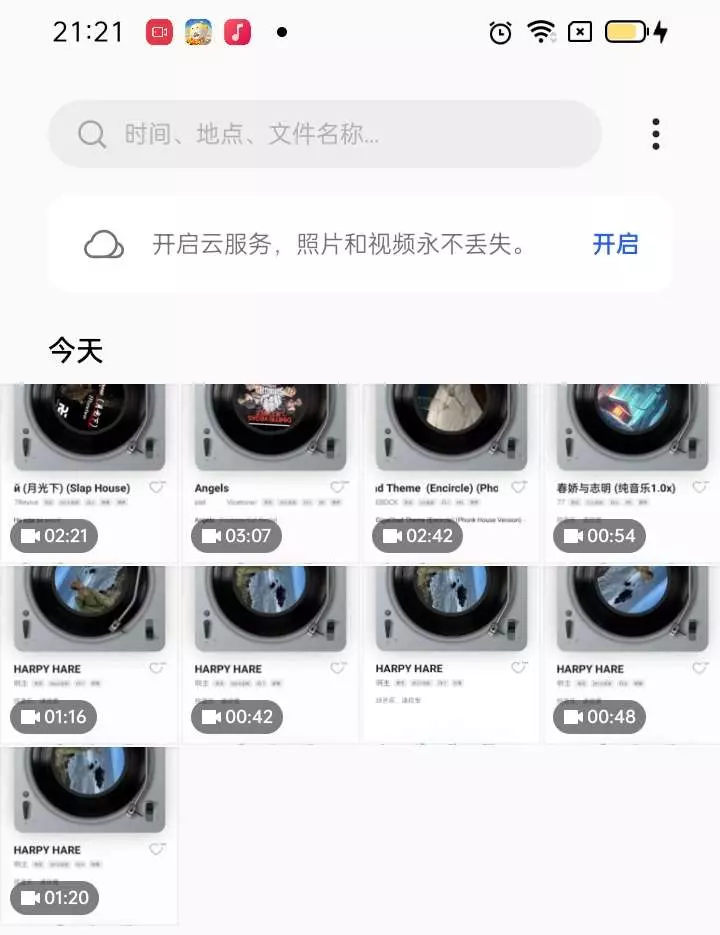Open the 02:21 Slap House video
Viewport: 720px width, 935px height.
click(x=90, y=472)
